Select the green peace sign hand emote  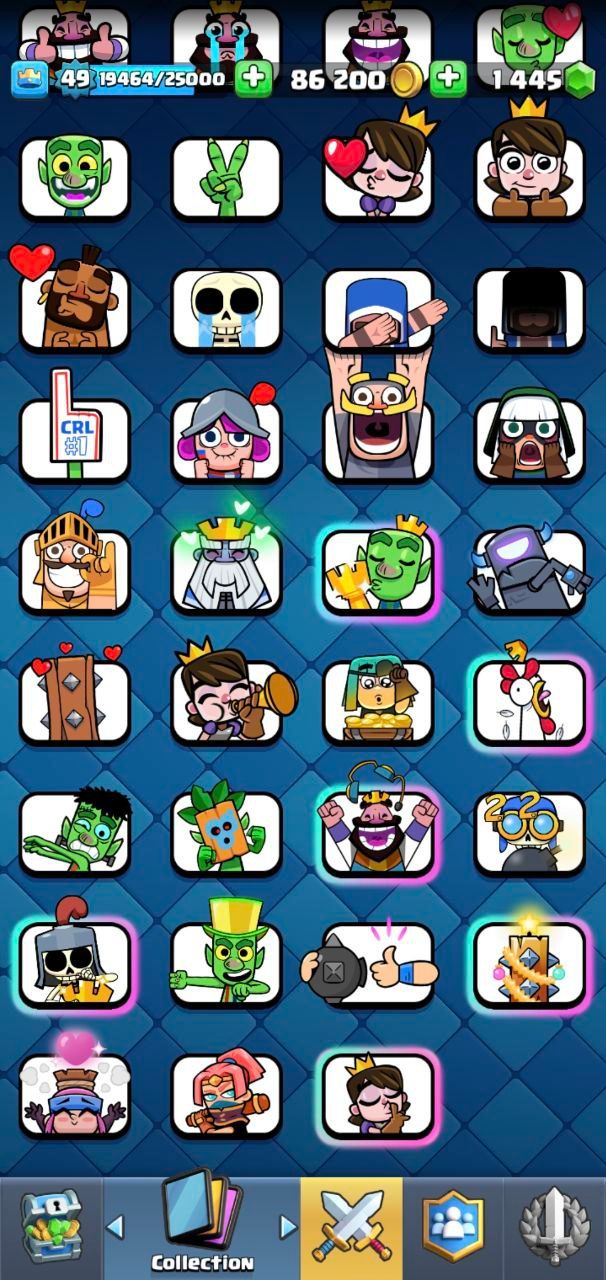pyautogui.click(x=226, y=178)
